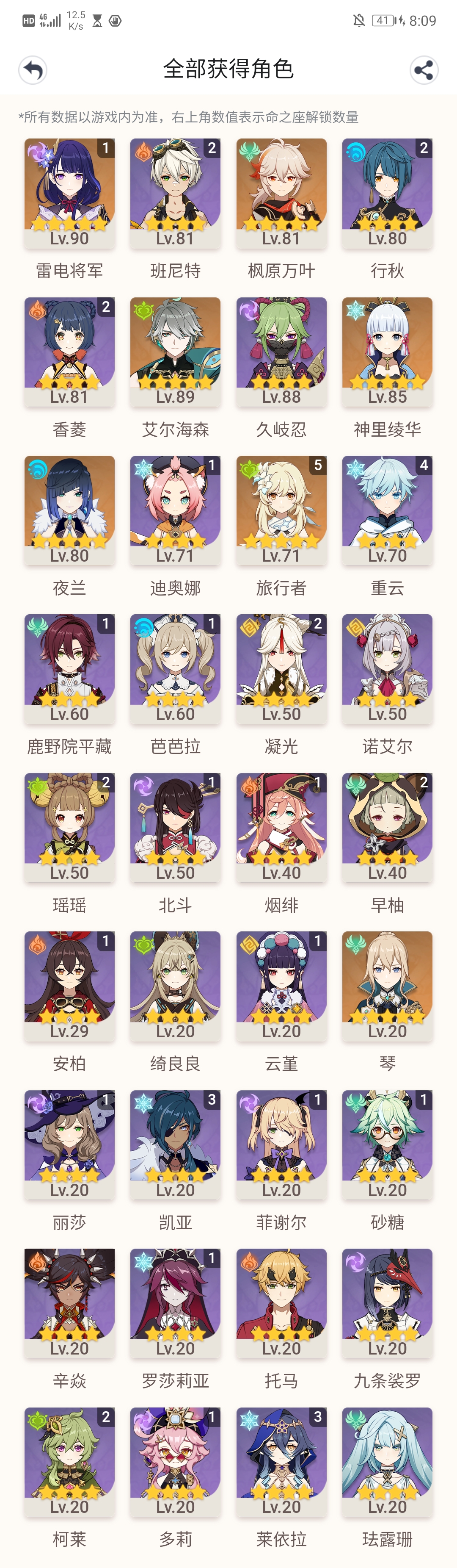Open the 迪奥娜 character card
The width and height of the screenshot is (457, 1568).
[x=175, y=510]
